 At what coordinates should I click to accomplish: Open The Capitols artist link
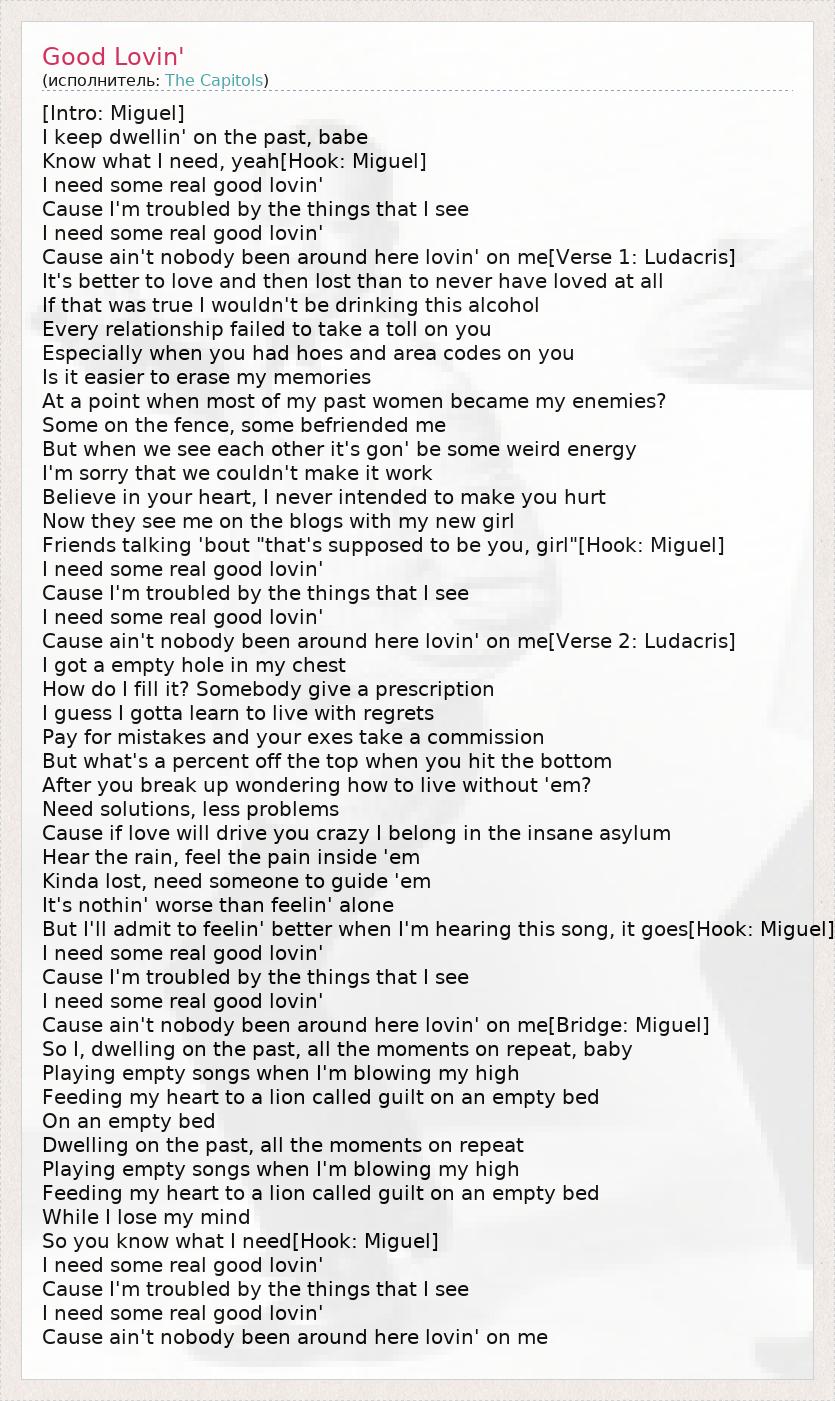point(213,80)
